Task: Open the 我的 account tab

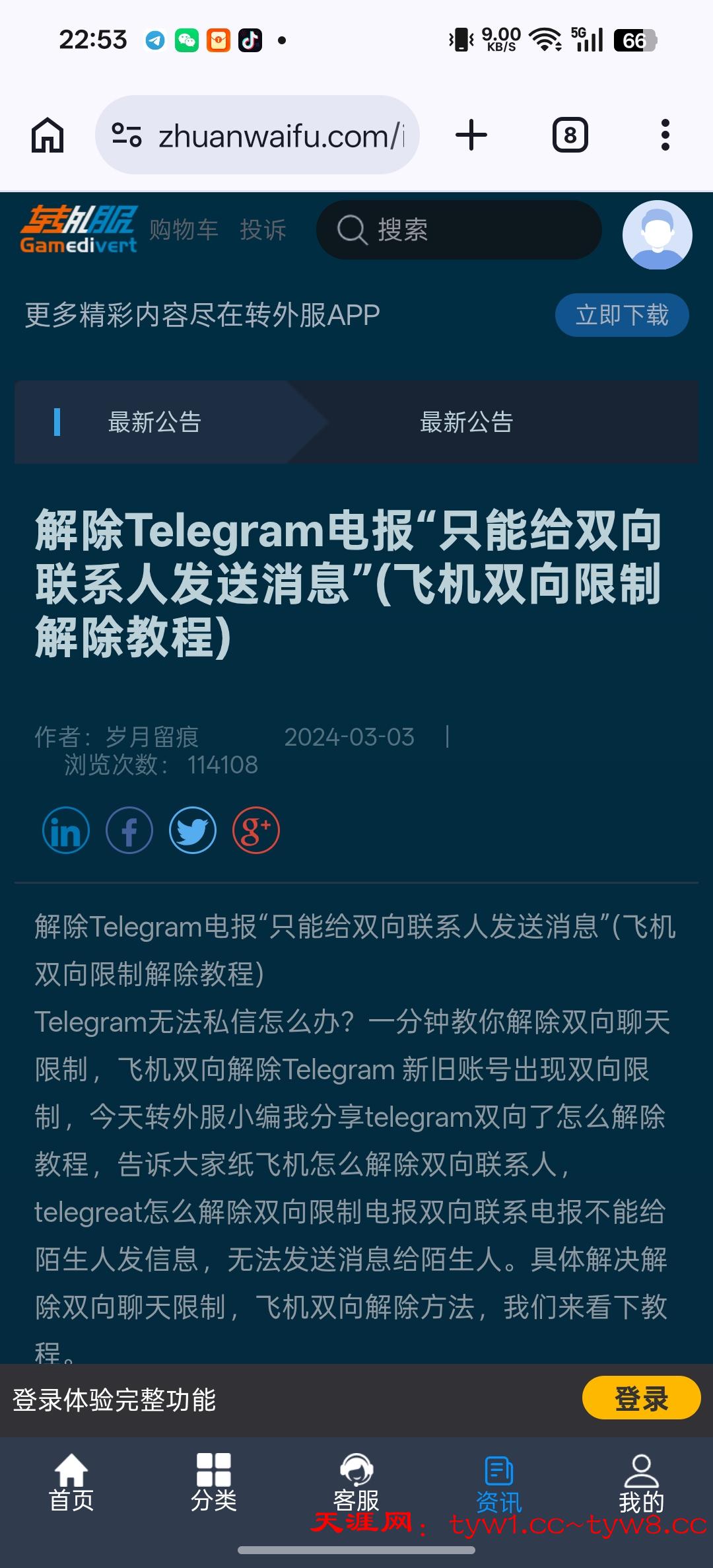Action: click(641, 1483)
